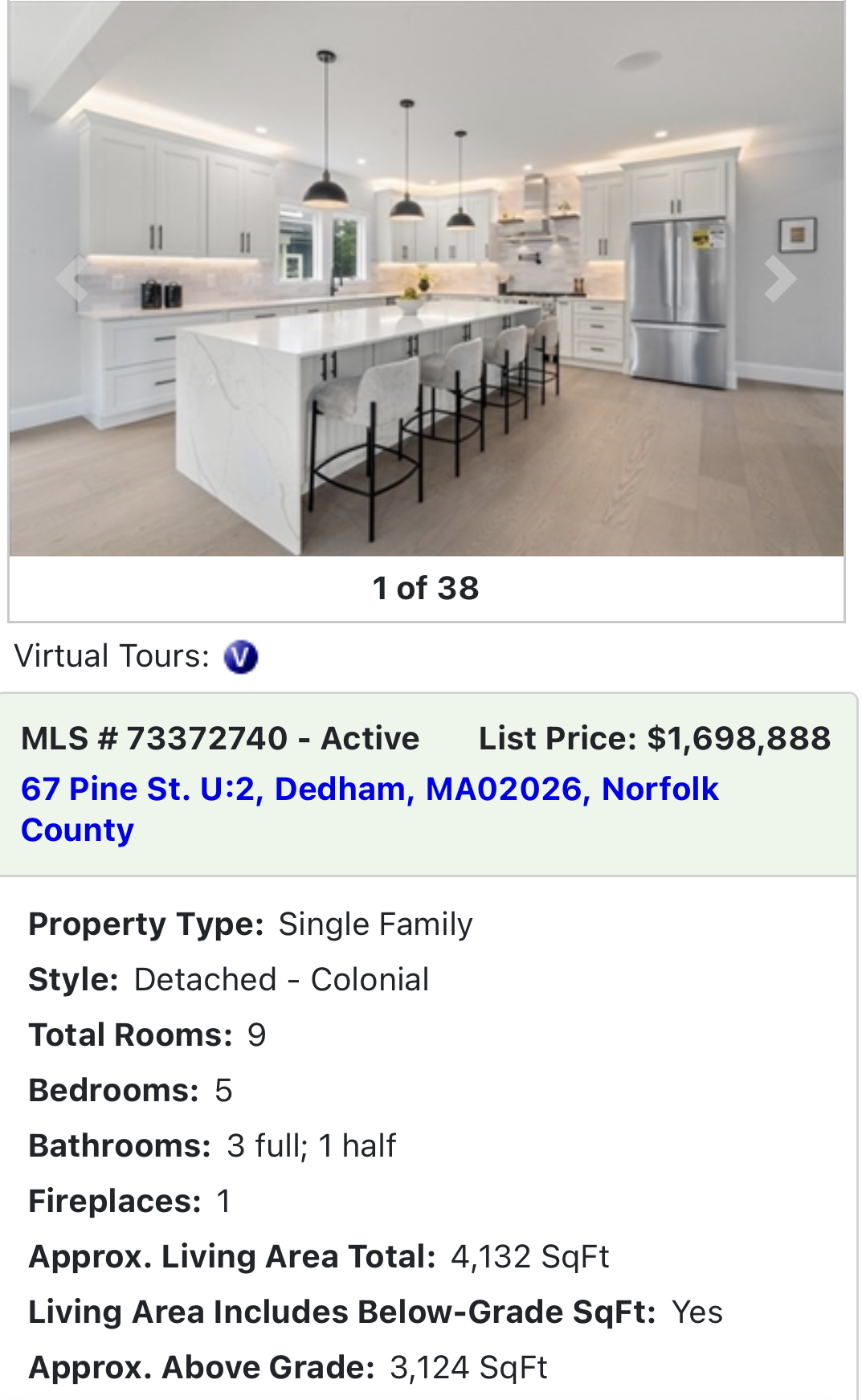Open the virtual tour icon
Screen dimensions: 862x1400
click(x=241, y=657)
